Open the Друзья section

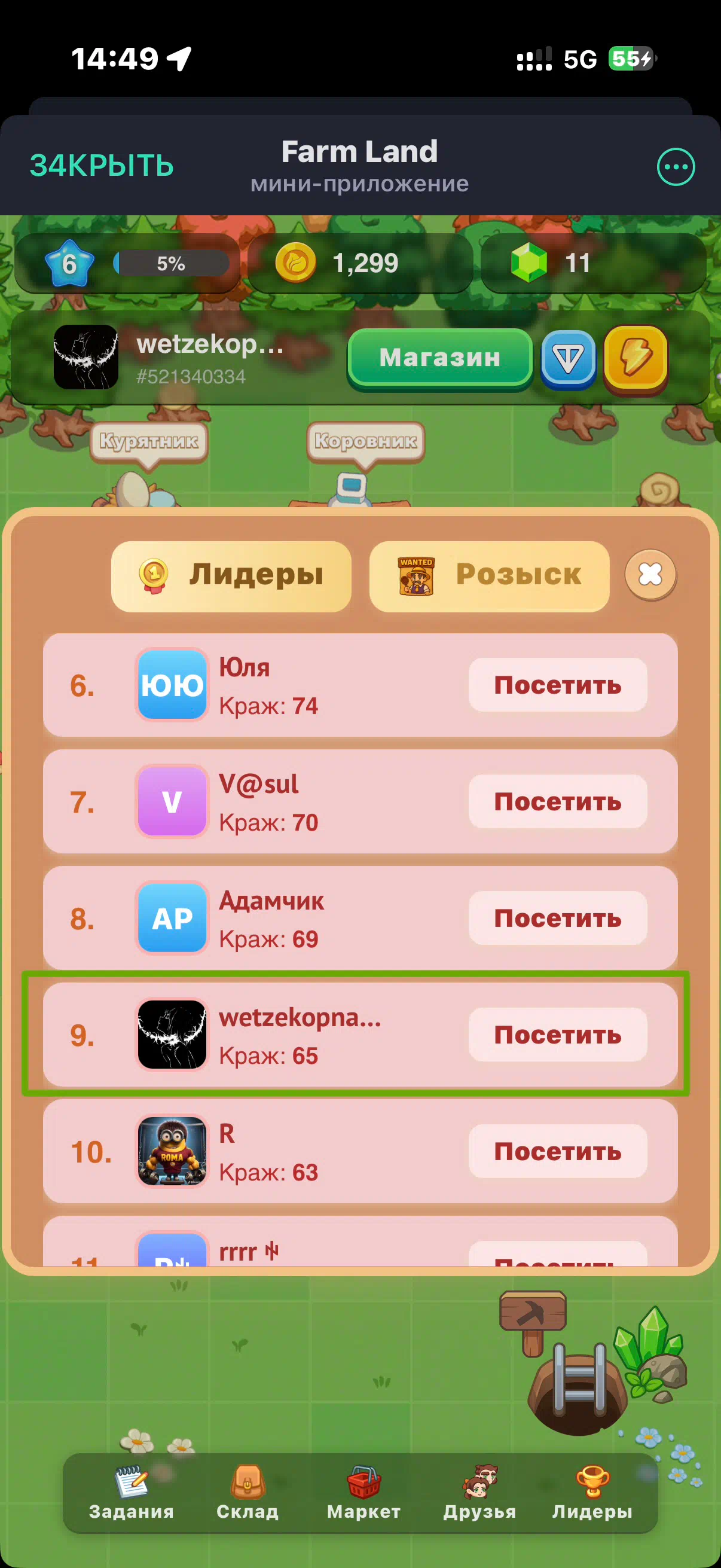(479, 1493)
